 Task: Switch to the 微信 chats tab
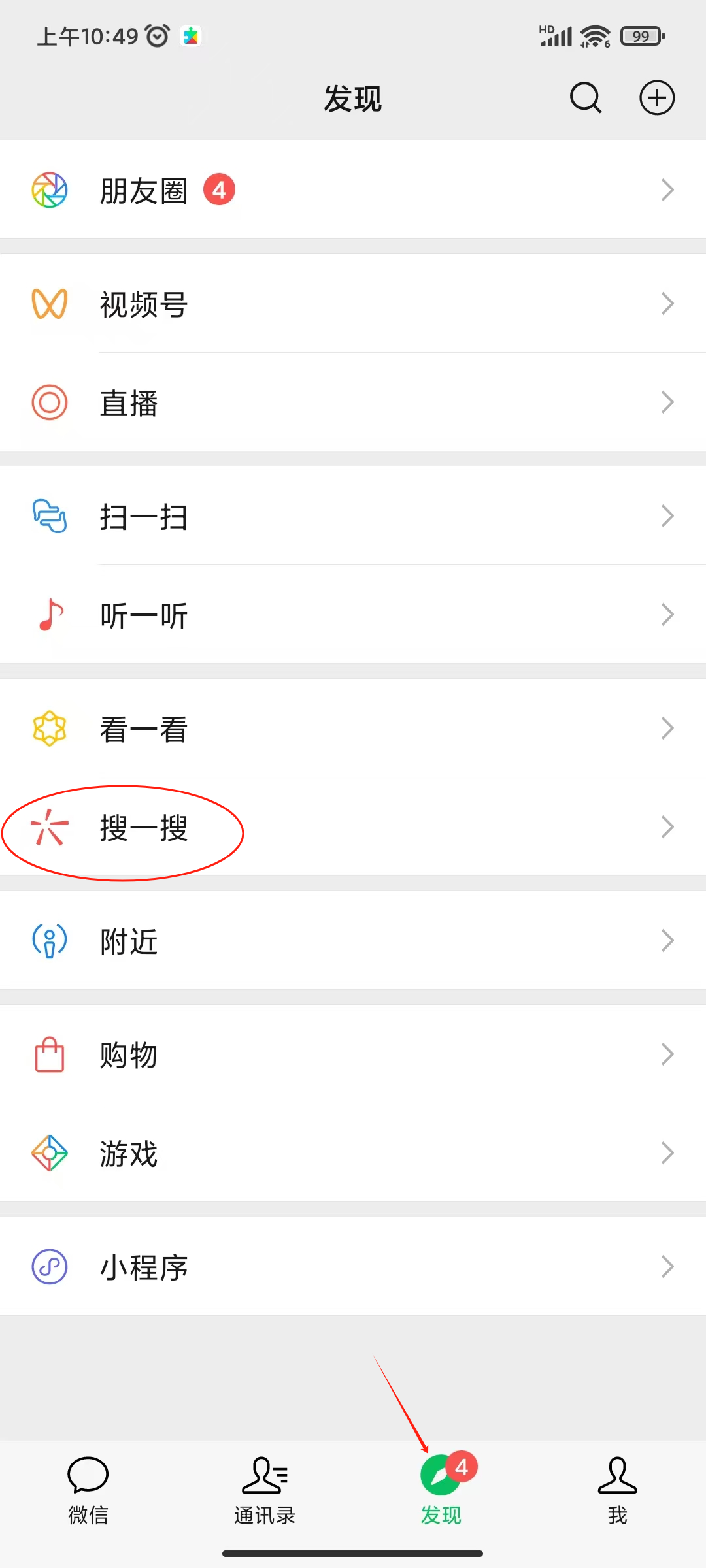coord(87,1493)
